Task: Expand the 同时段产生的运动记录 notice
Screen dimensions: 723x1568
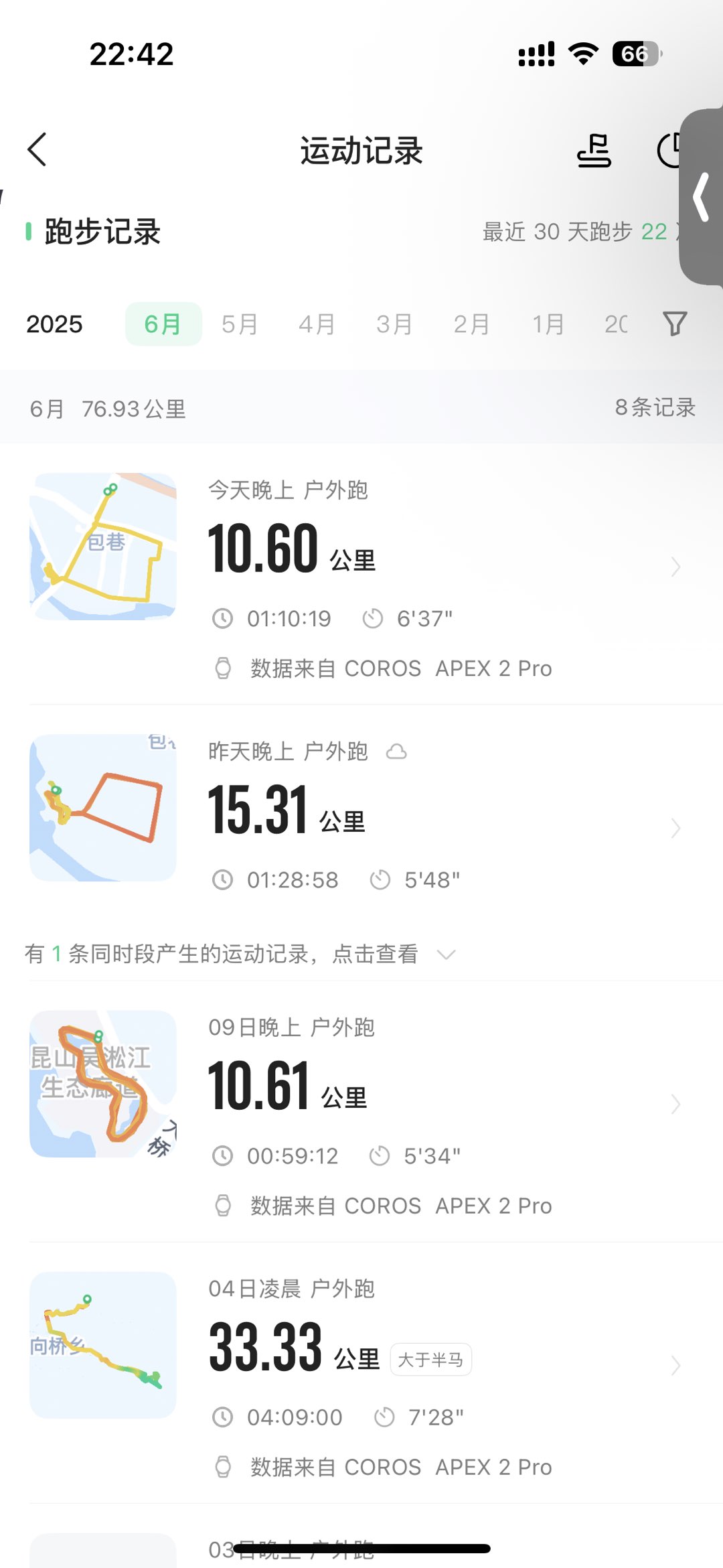Action: (x=240, y=954)
